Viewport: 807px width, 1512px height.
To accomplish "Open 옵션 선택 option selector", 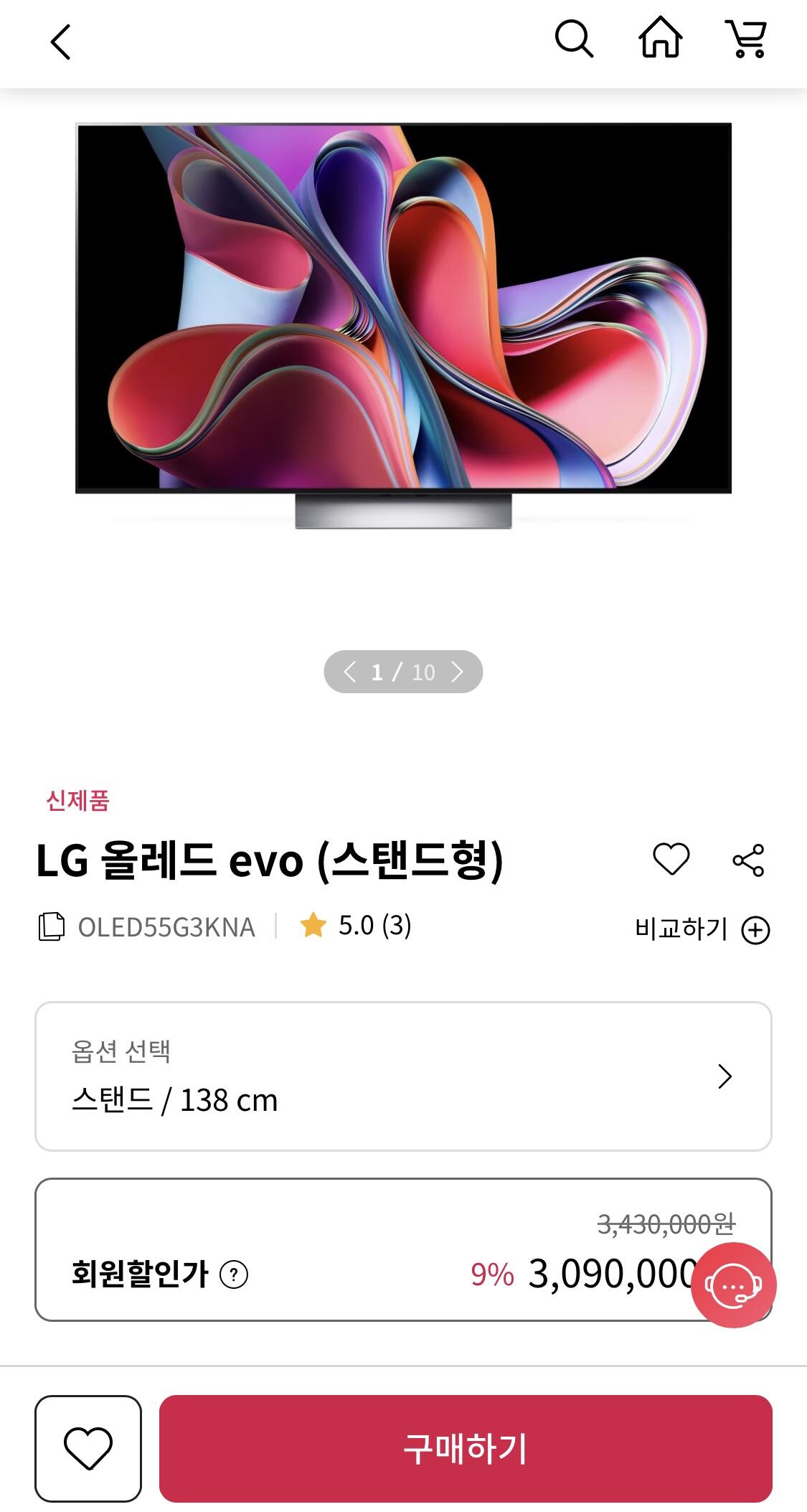I will coord(403,1076).
